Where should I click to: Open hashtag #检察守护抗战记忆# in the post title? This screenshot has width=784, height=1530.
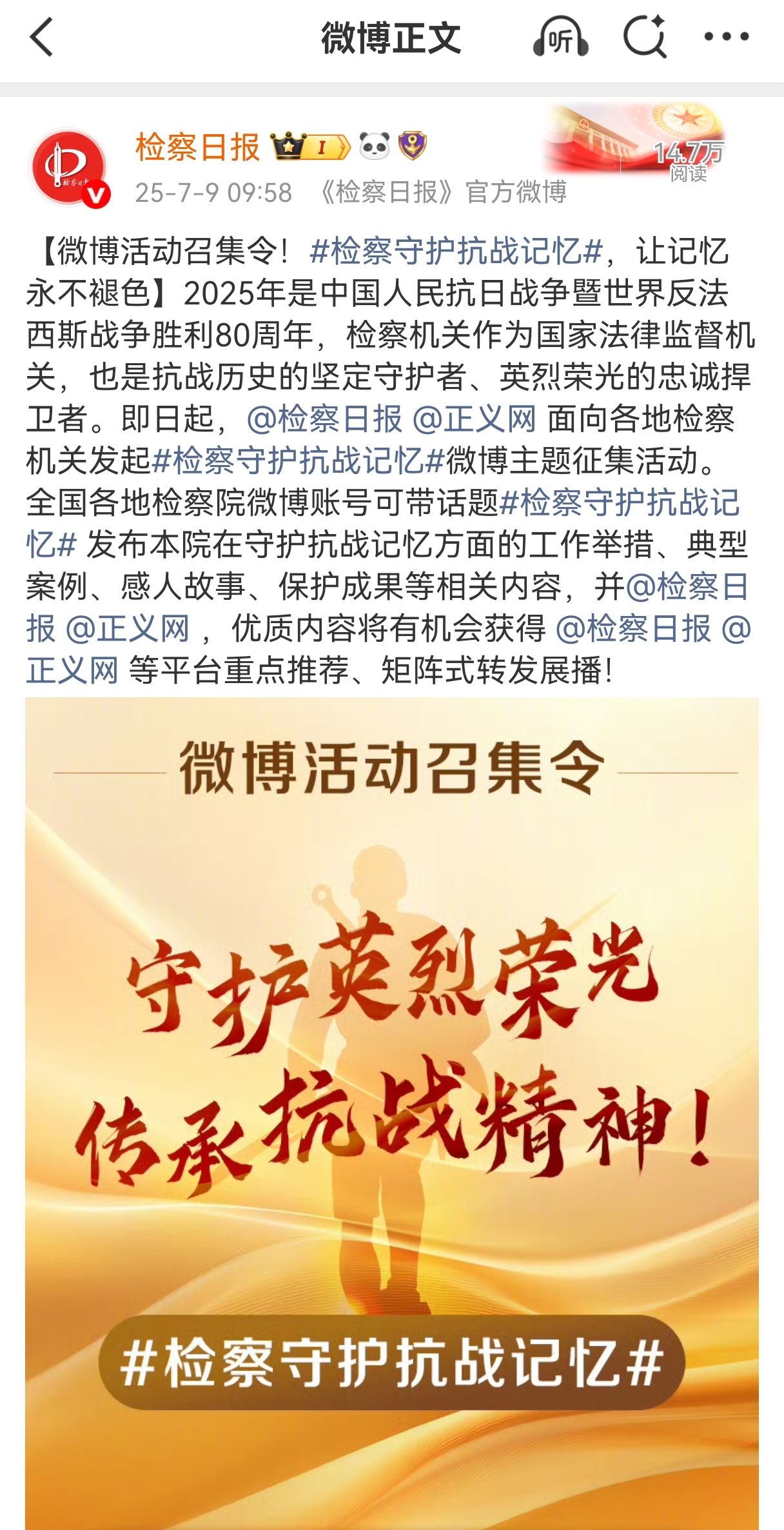click(456, 252)
